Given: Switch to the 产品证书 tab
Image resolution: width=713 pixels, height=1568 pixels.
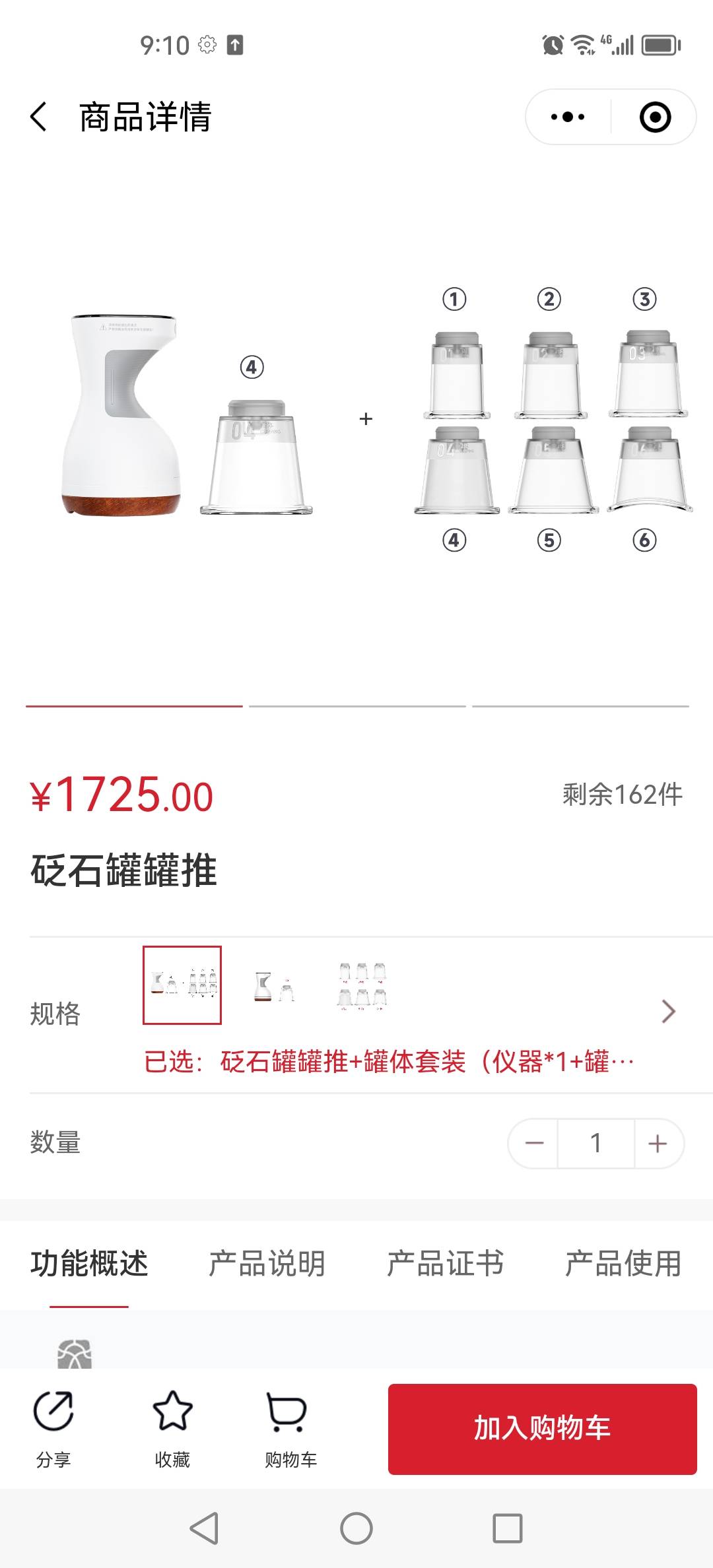Looking at the screenshot, I should pyautogui.click(x=445, y=1264).
